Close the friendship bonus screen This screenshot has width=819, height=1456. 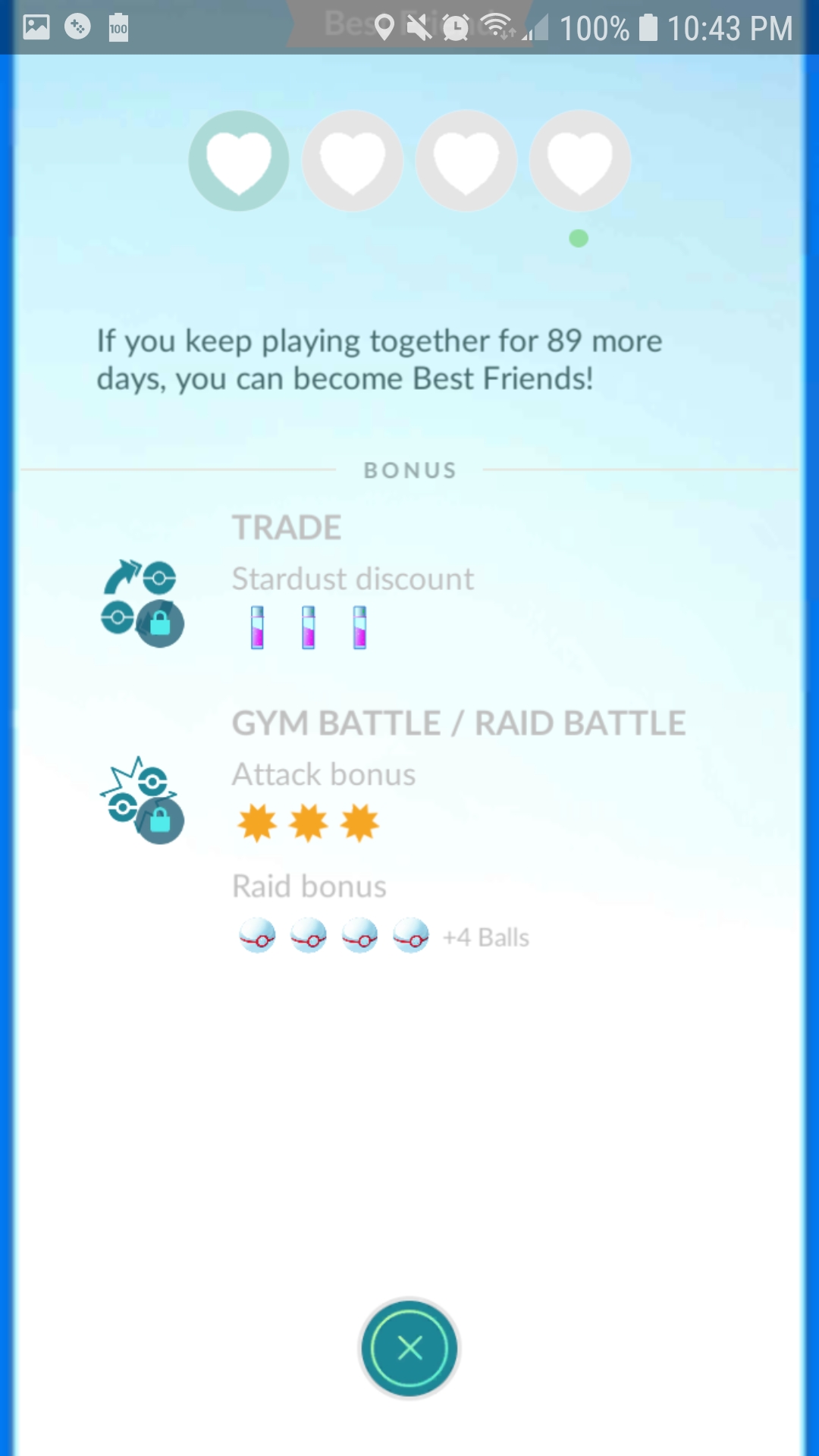click(409, 1348)
